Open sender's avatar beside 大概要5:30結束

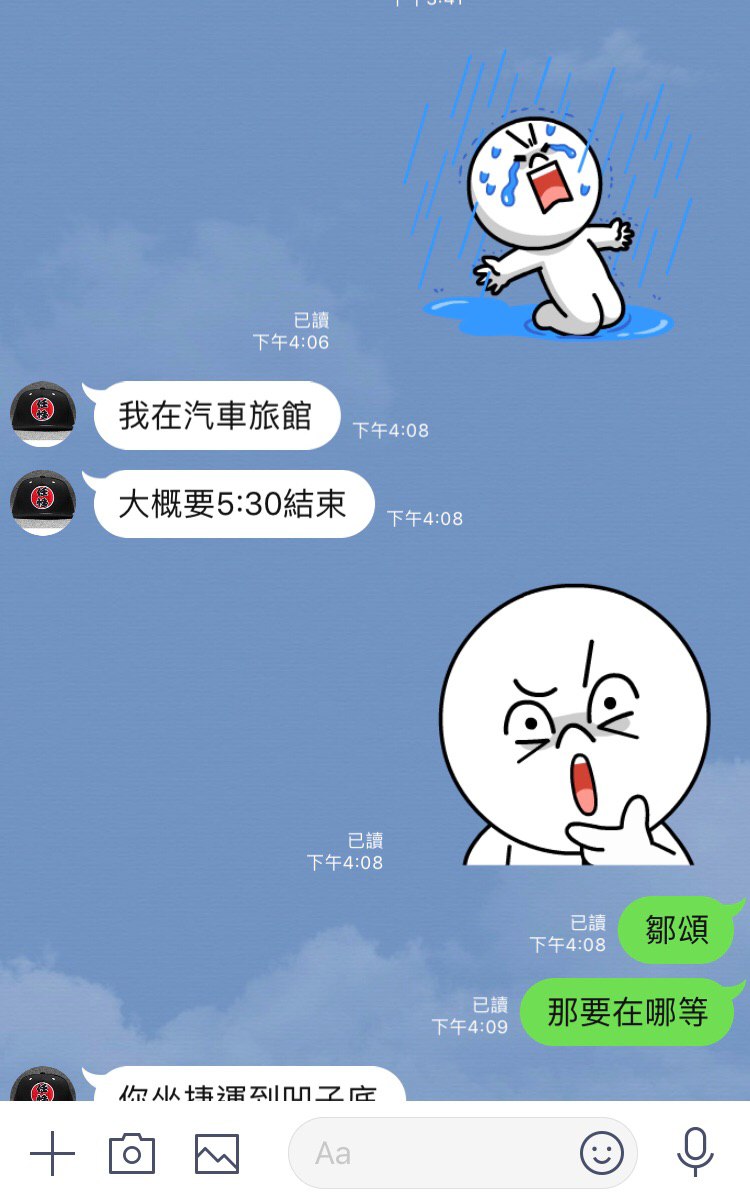point(43,502)
